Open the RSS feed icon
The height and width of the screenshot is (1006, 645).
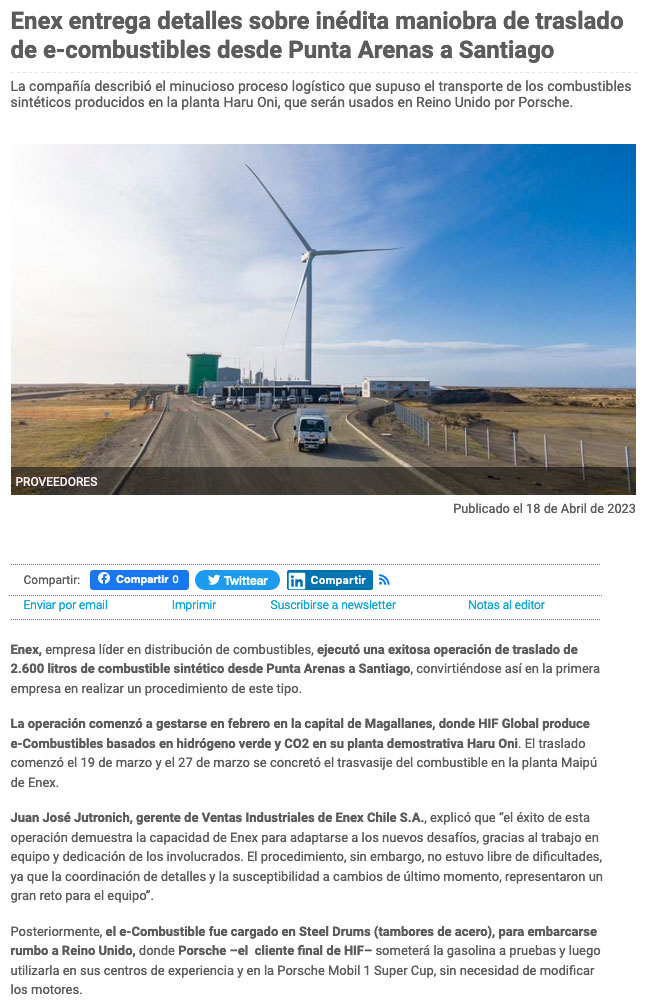pyautogui.click(x=384, y=580)
